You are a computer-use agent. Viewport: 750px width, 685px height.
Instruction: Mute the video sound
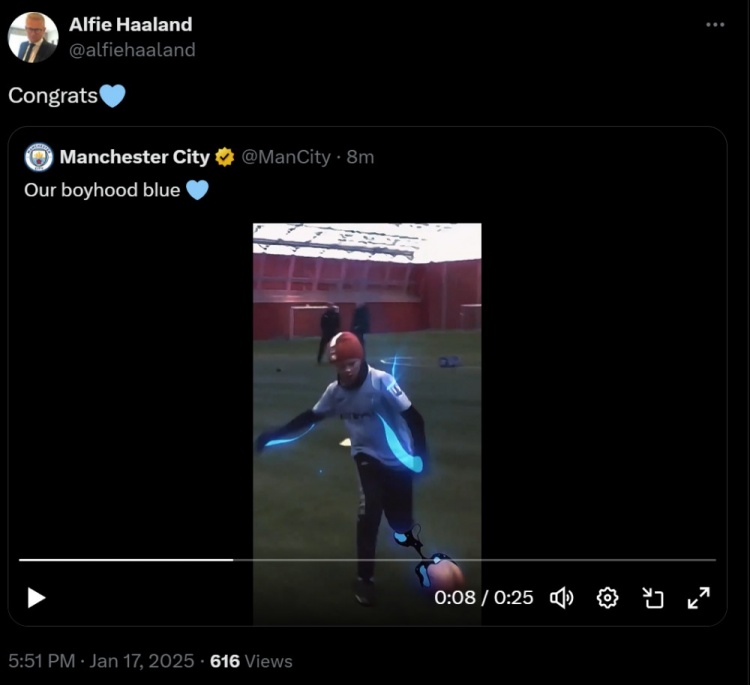coord(561,598)
